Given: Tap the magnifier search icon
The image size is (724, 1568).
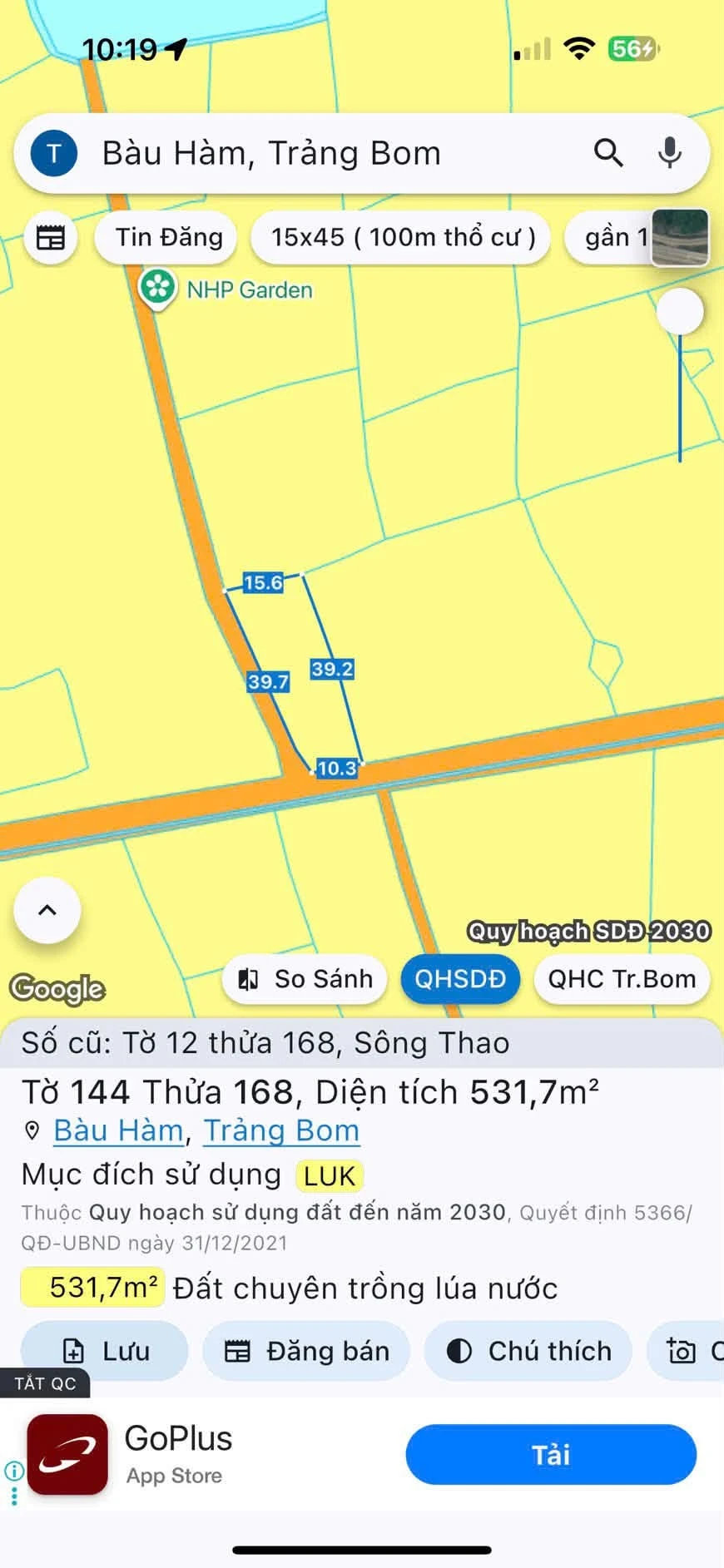Looking at the screenshot, I should (x=608, y=153).
